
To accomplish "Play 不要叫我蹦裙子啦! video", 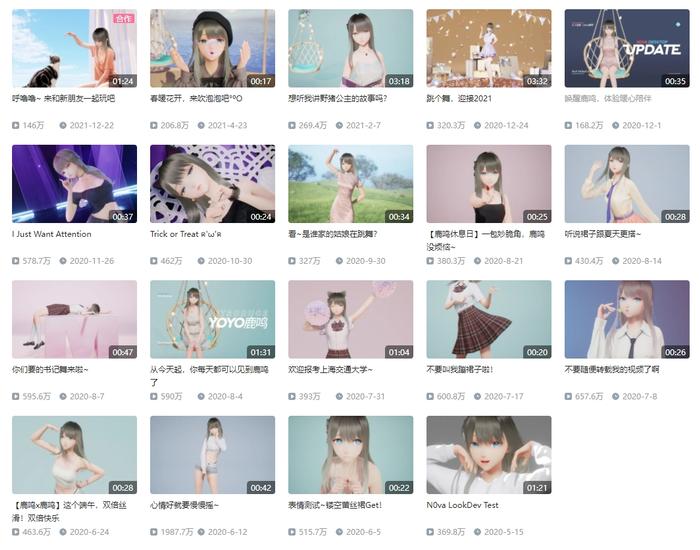I will click(488, 319).
